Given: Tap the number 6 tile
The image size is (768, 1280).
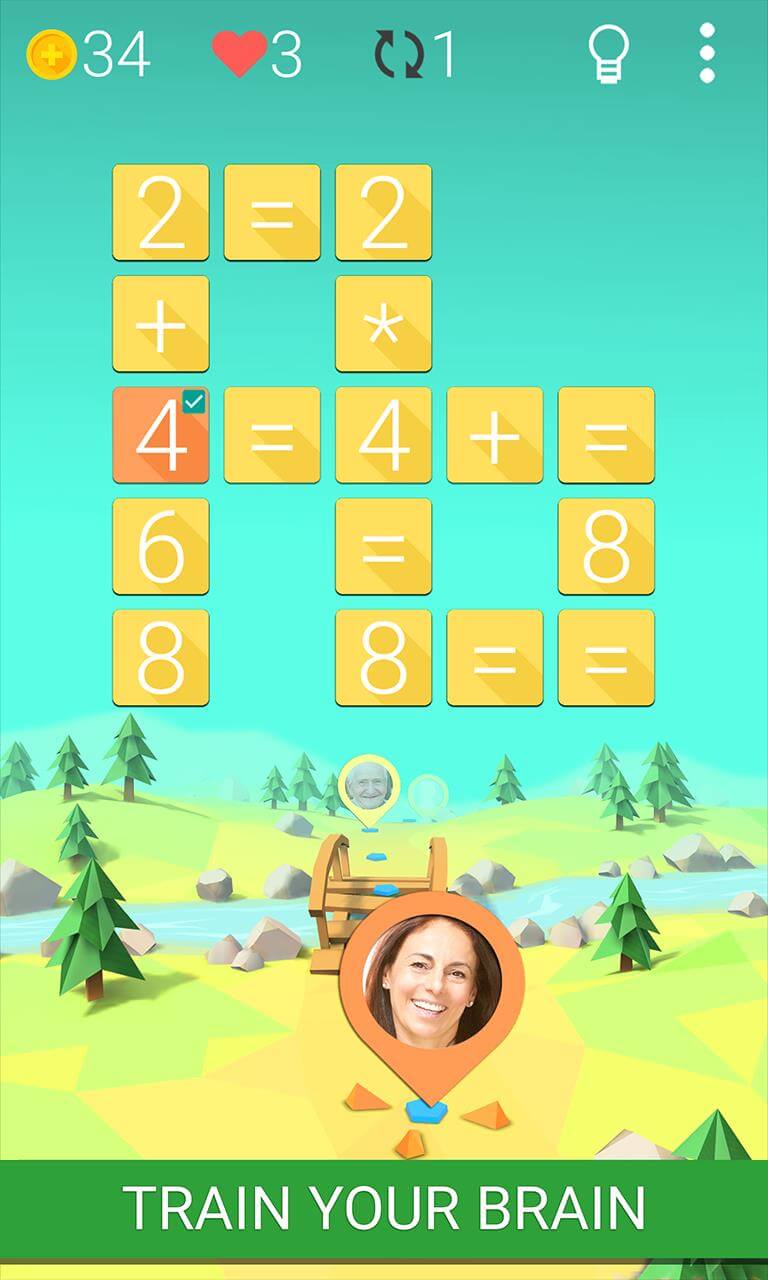Looking at the screenshot, I should [x=161, y=546].
